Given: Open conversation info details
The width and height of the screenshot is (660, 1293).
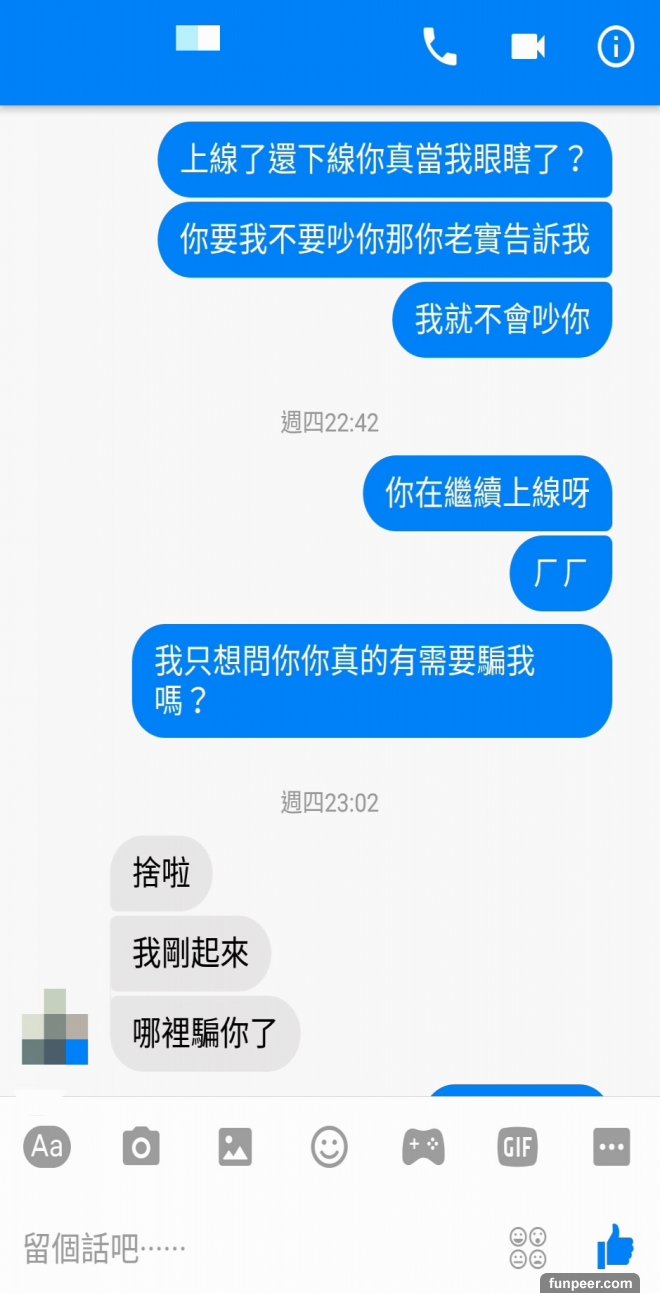Looking at the screenshot, I should 615,47.
